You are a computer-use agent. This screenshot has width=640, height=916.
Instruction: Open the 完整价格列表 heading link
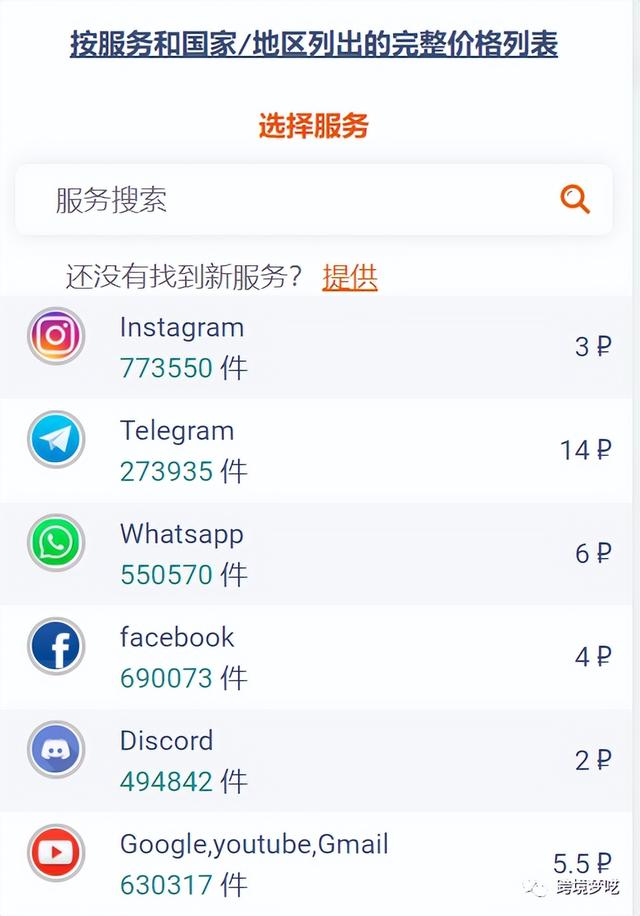click(x=313, y=44)
